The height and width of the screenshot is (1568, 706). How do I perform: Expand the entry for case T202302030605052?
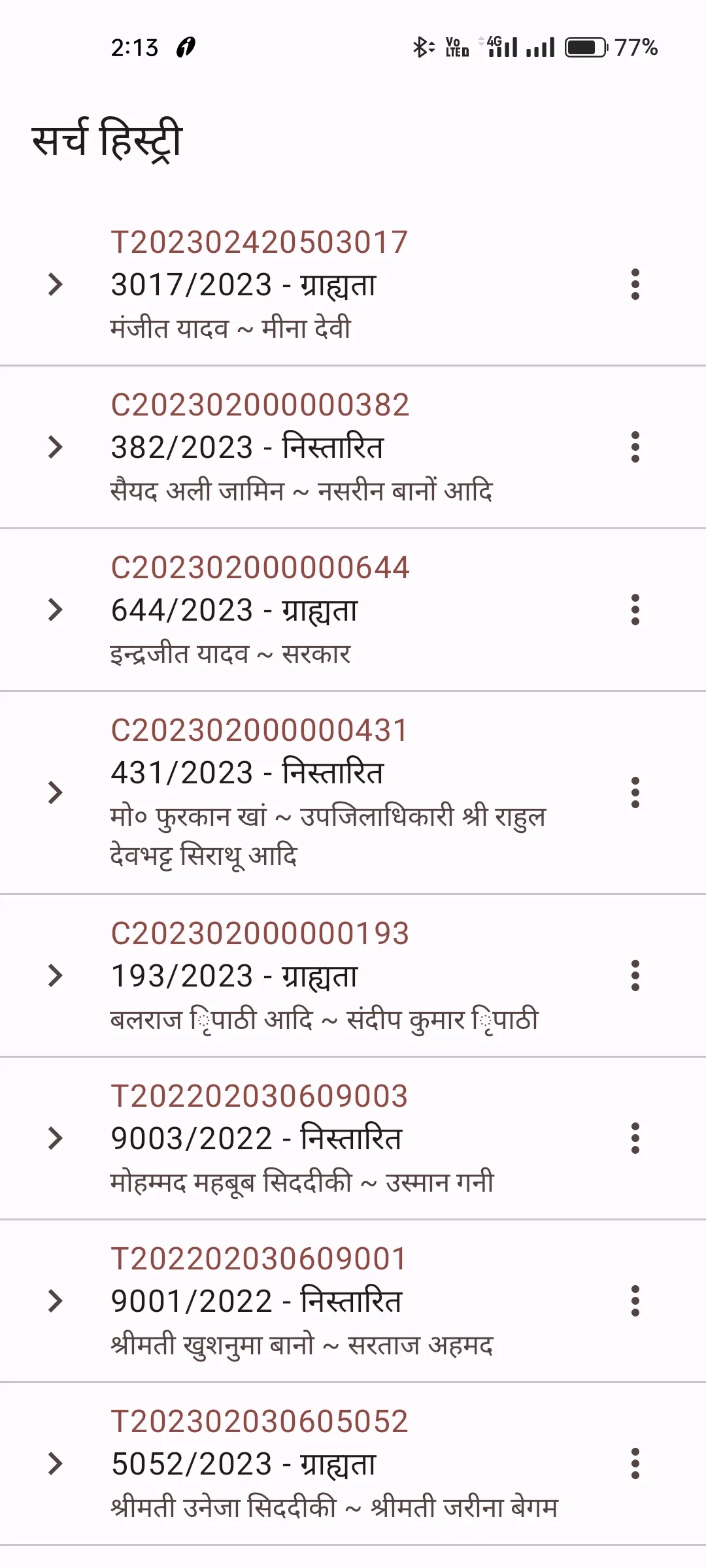click(x=56, y=1463)
